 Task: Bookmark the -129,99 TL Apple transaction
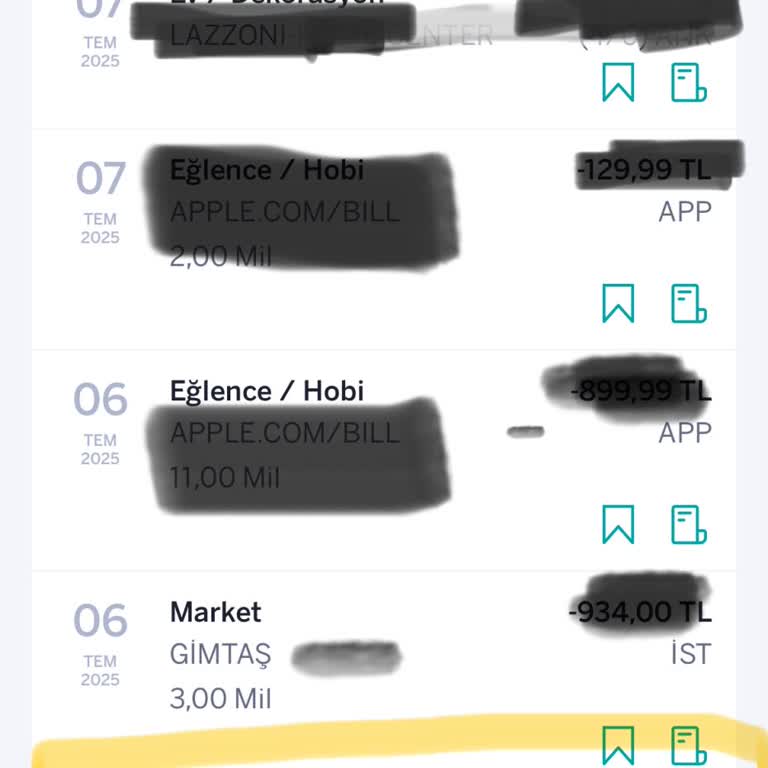click(x=618, y=303)
